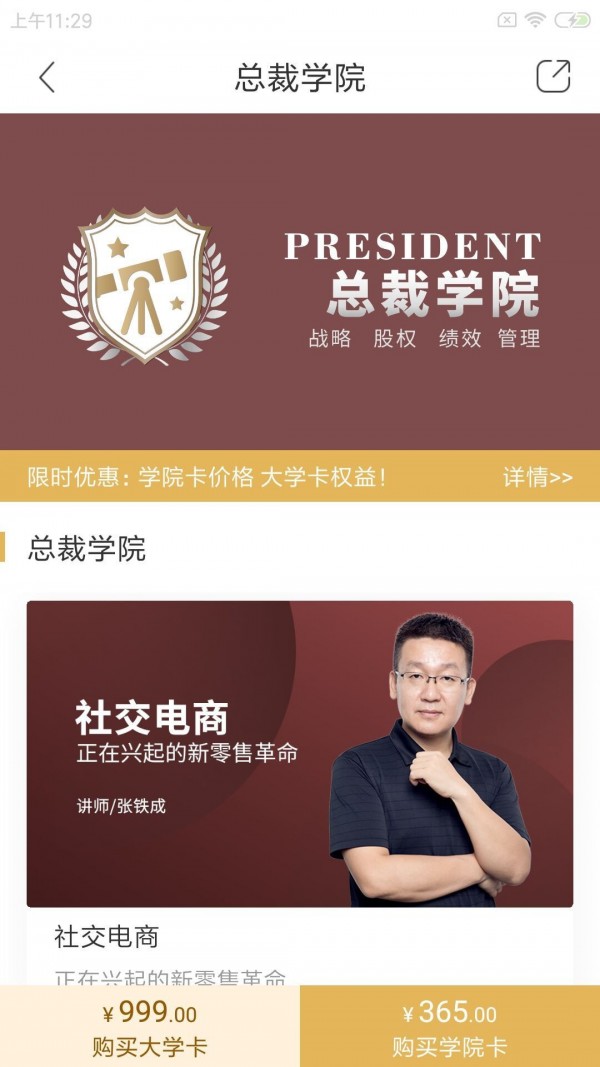Open 详情>> for the limited-time offer

click(x=537, y=477)
